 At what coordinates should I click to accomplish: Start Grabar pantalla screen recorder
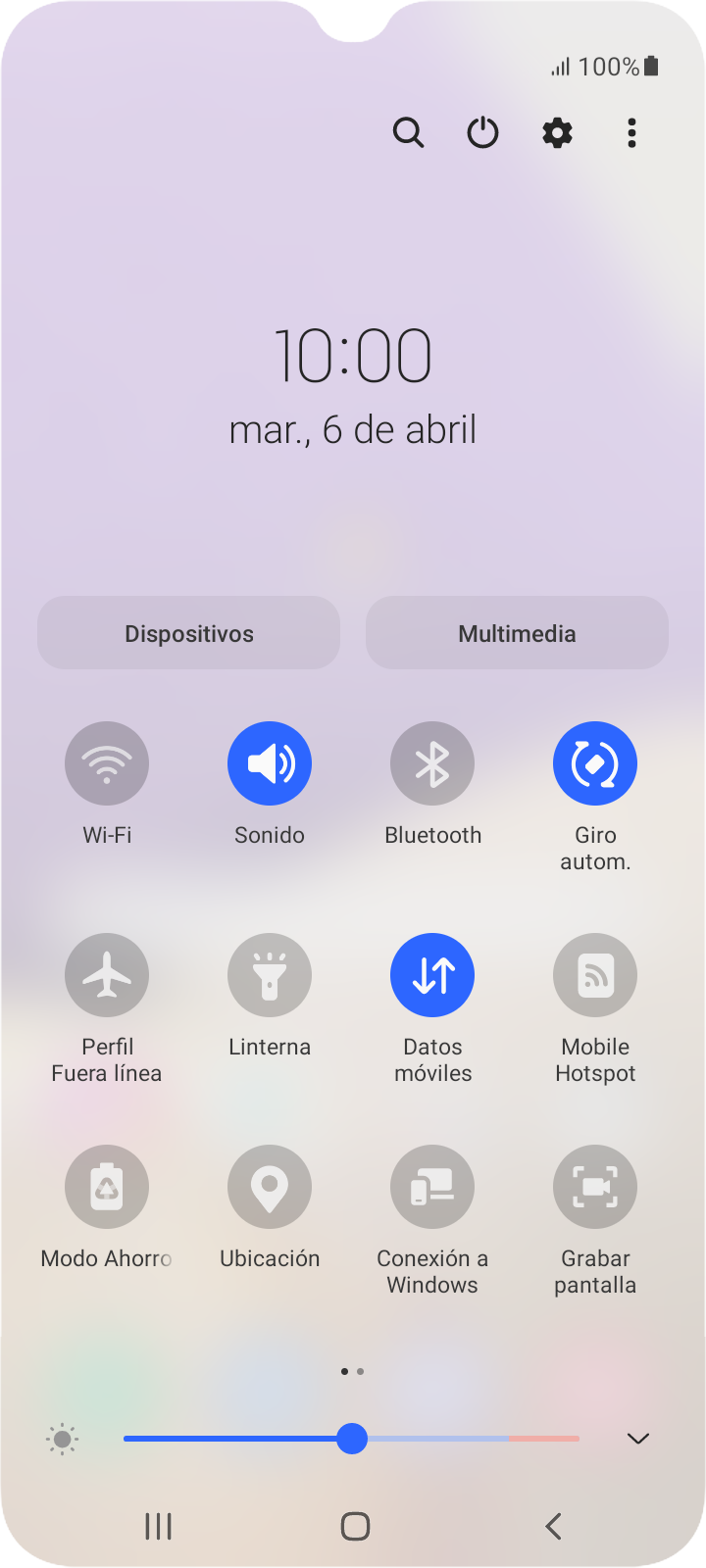coord(595,1187)
